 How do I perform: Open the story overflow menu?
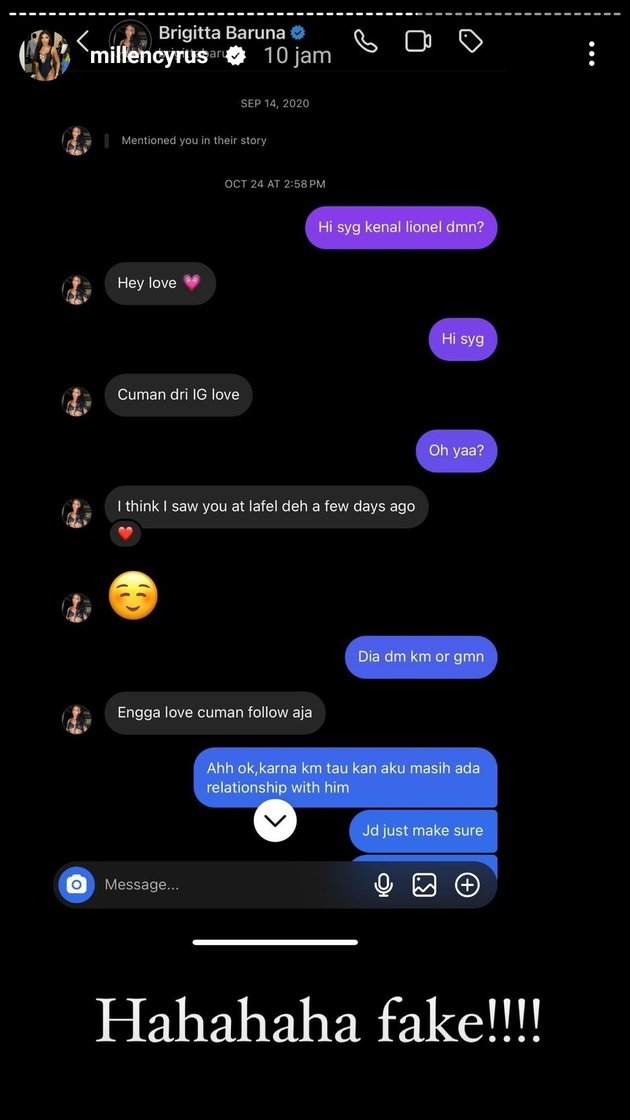point(592,54)
